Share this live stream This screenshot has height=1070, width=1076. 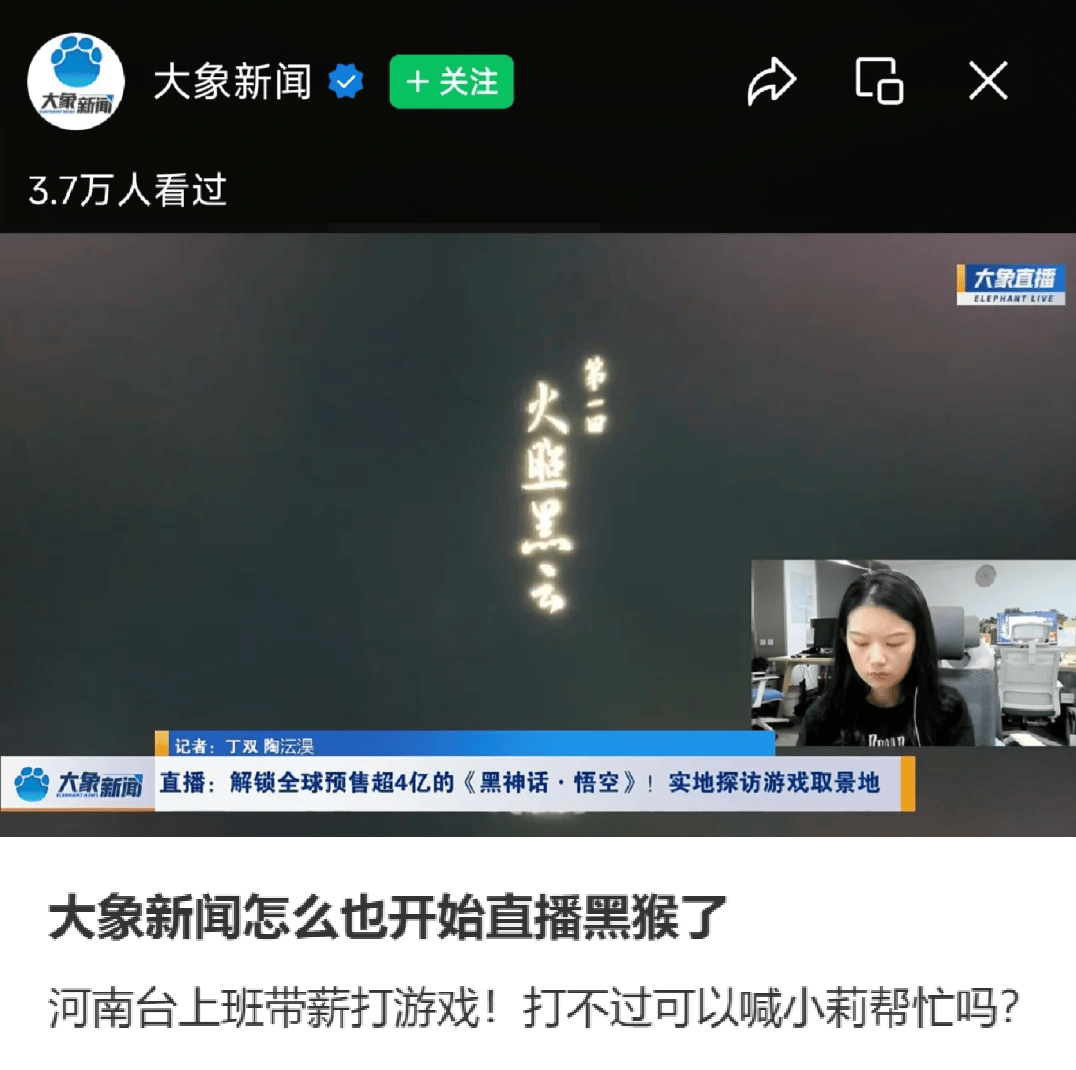pyautogui.click(x=771, y=82)
